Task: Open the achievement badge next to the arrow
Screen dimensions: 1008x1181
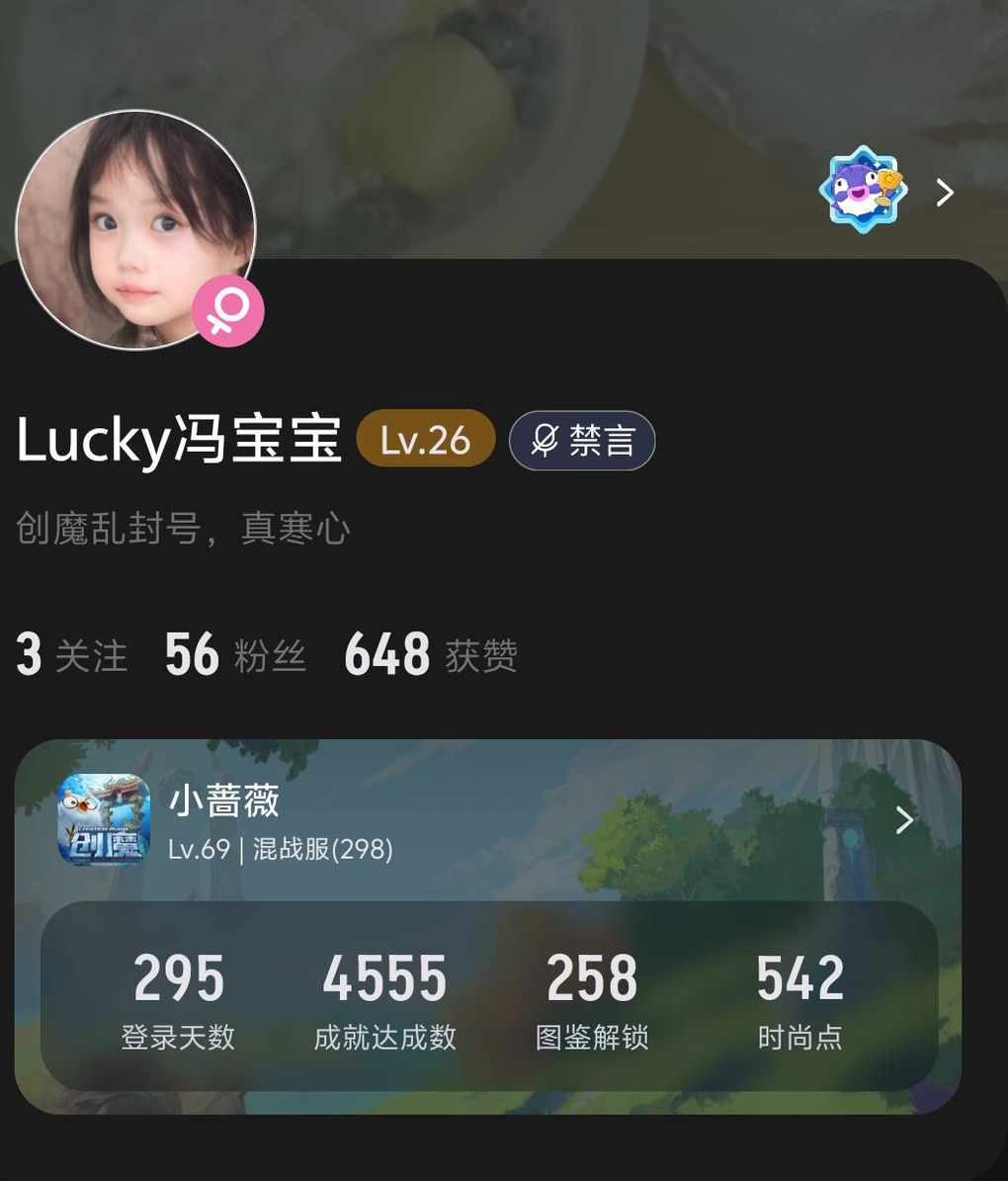Action: pyautogui.click(x=863, y=190)
